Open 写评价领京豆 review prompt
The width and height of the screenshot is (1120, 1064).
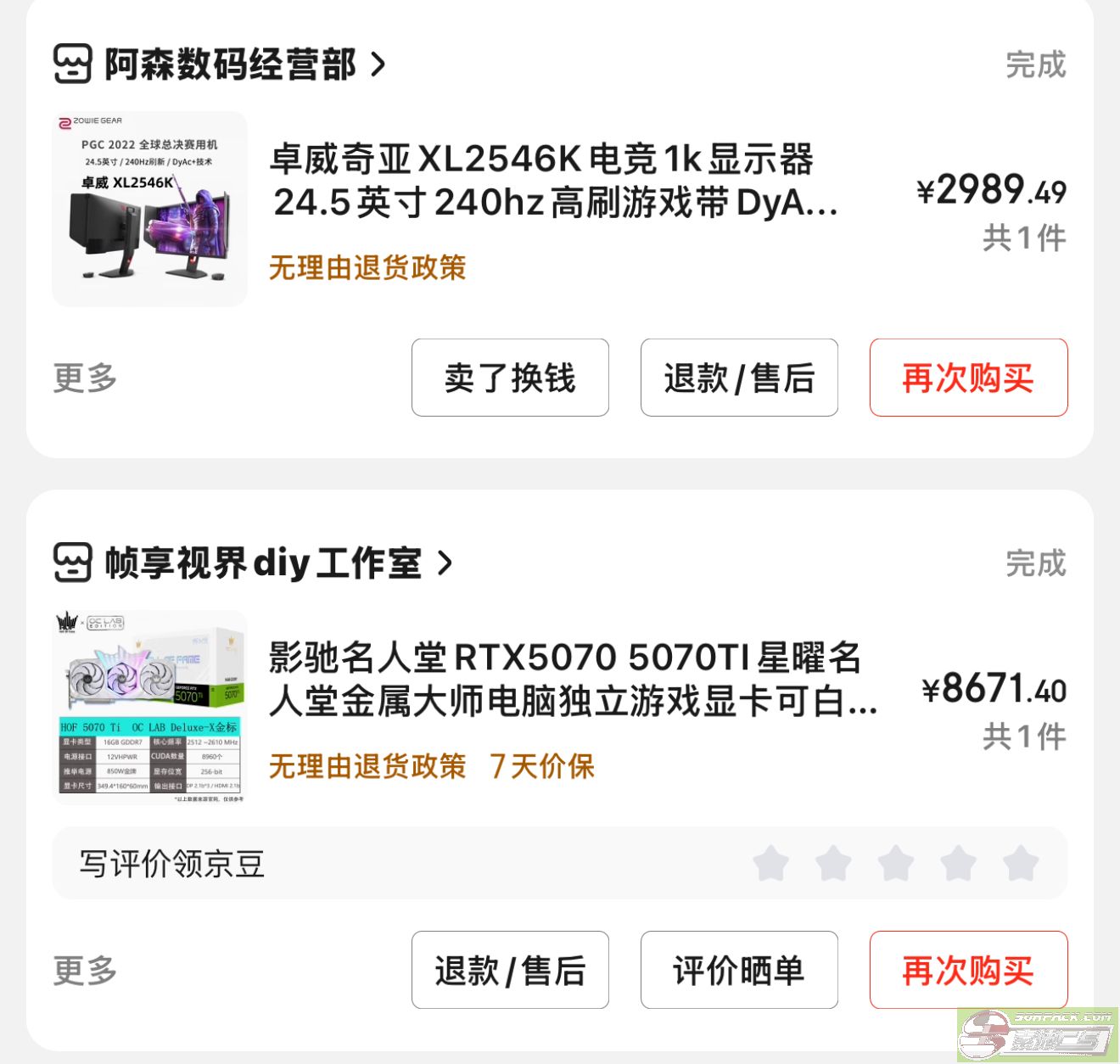172,864
